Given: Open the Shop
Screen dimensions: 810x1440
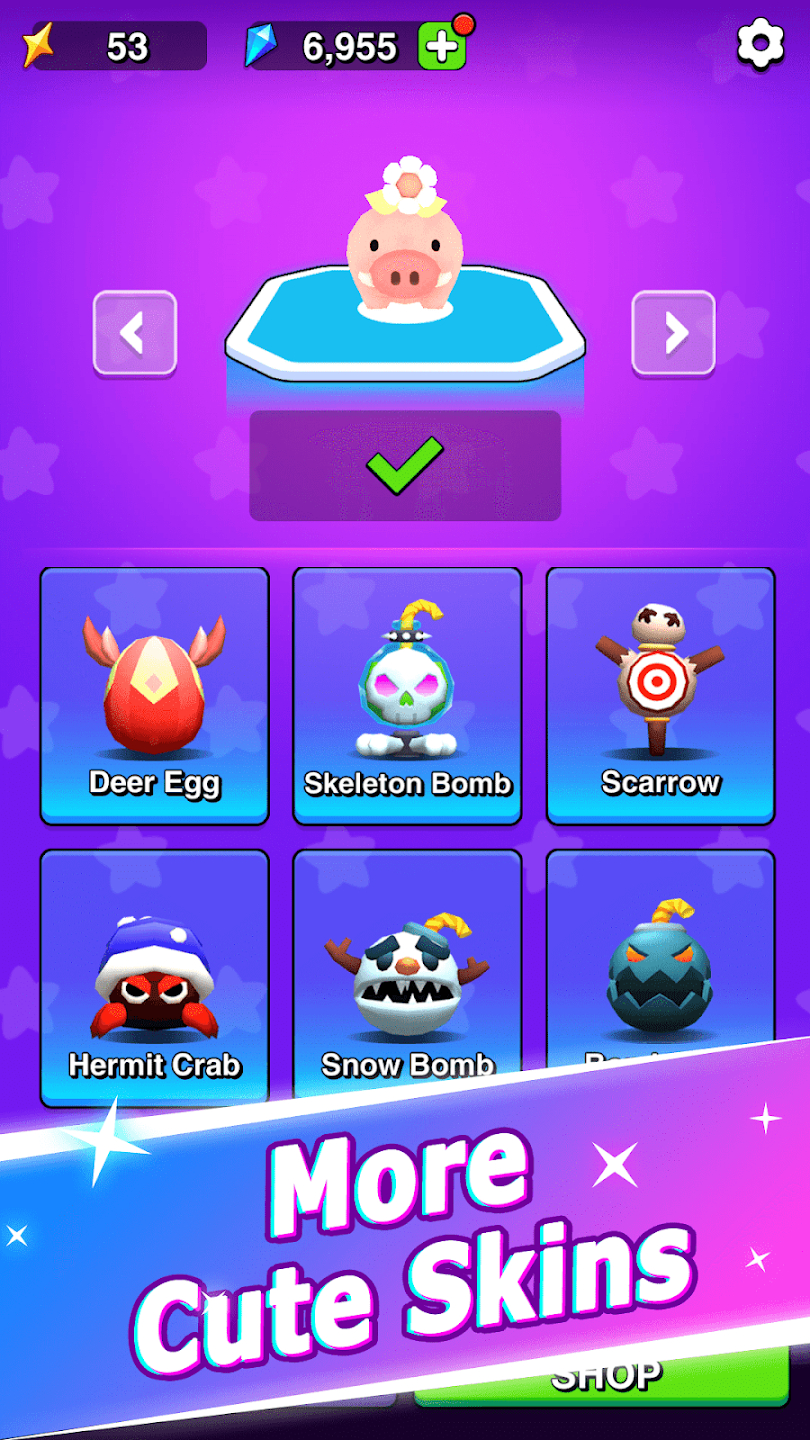Looking at the screenshot, I should (606, 1379).
